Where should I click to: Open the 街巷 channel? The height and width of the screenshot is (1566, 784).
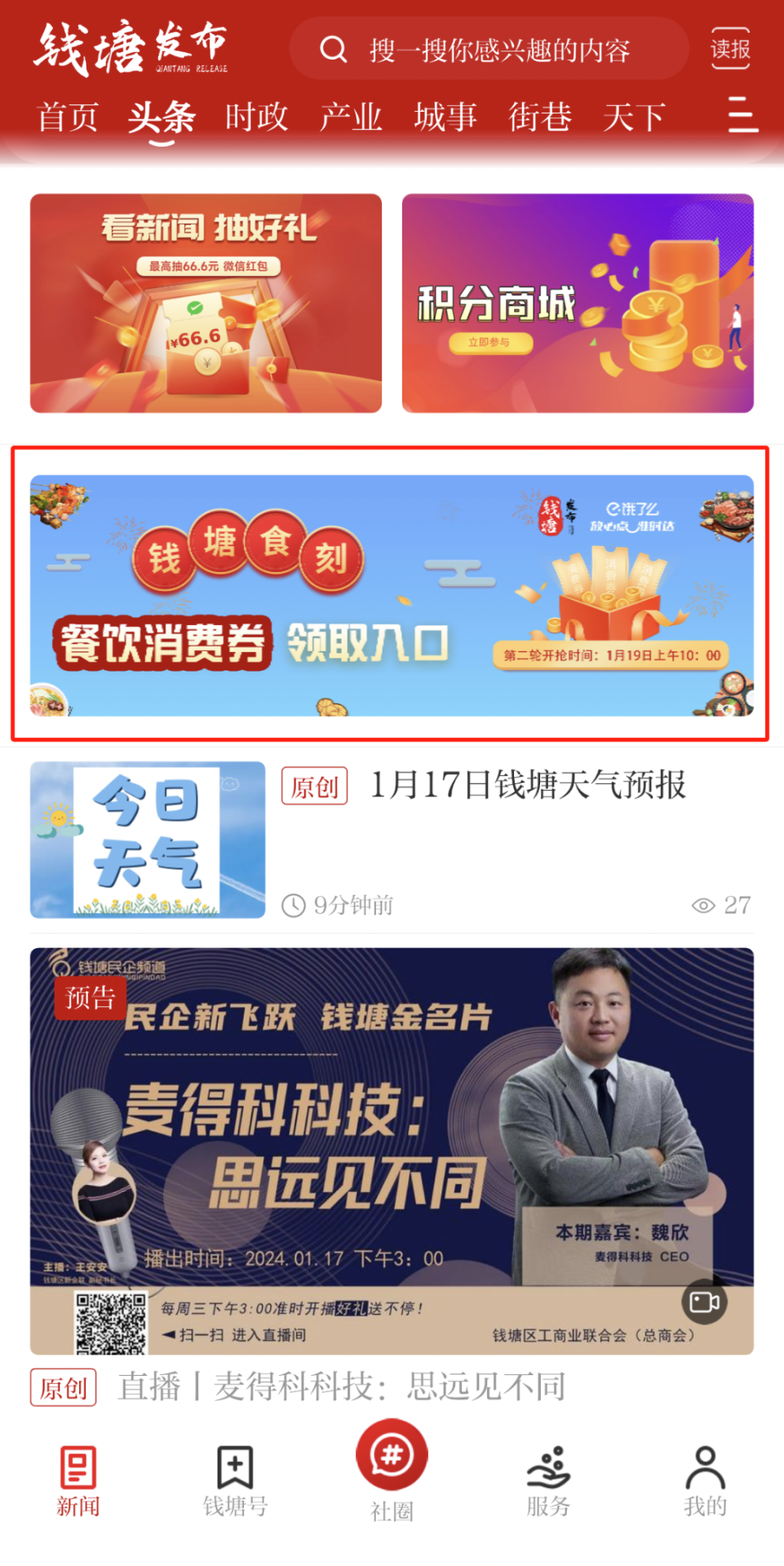click(539, 117)
